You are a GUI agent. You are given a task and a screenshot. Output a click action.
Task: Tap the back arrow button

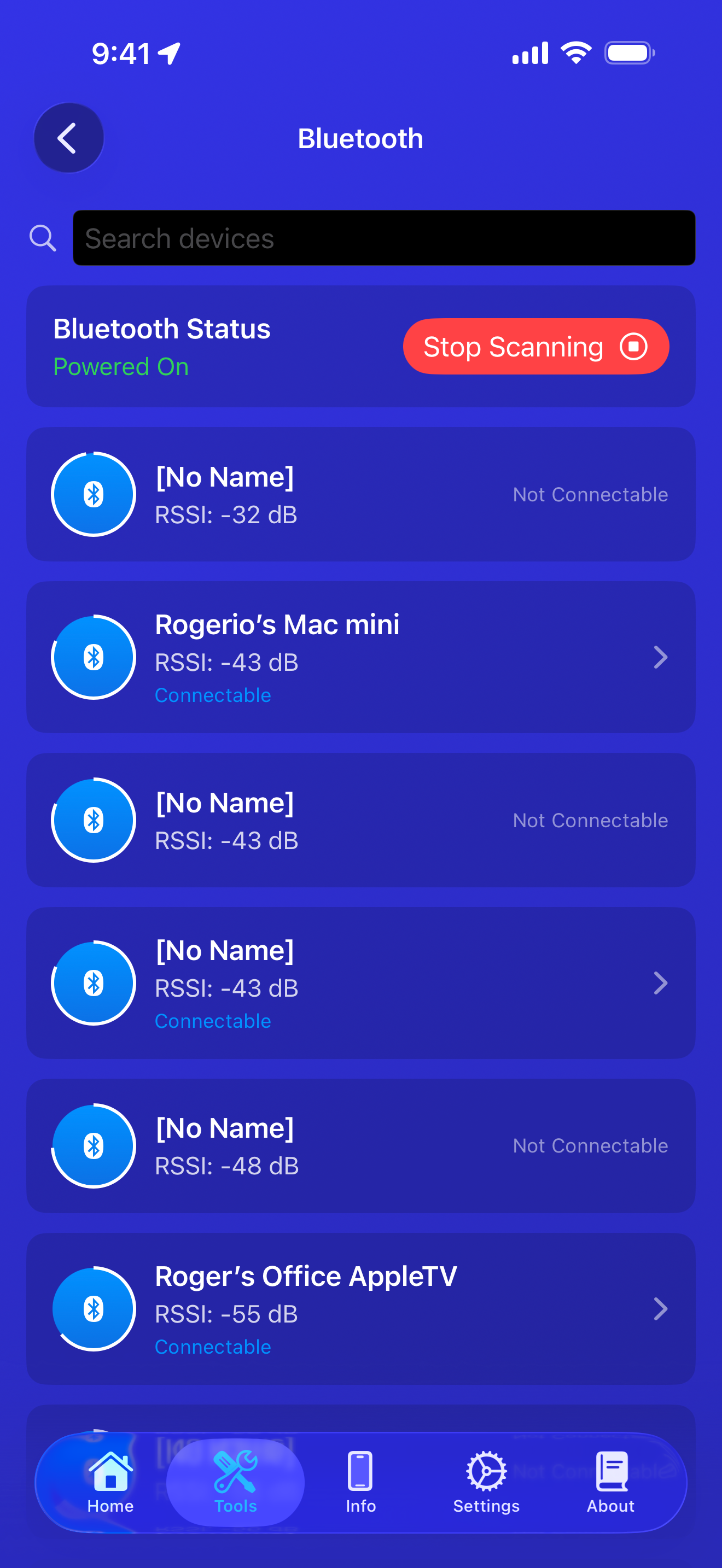pyautogui.click(x=69, y=138)
